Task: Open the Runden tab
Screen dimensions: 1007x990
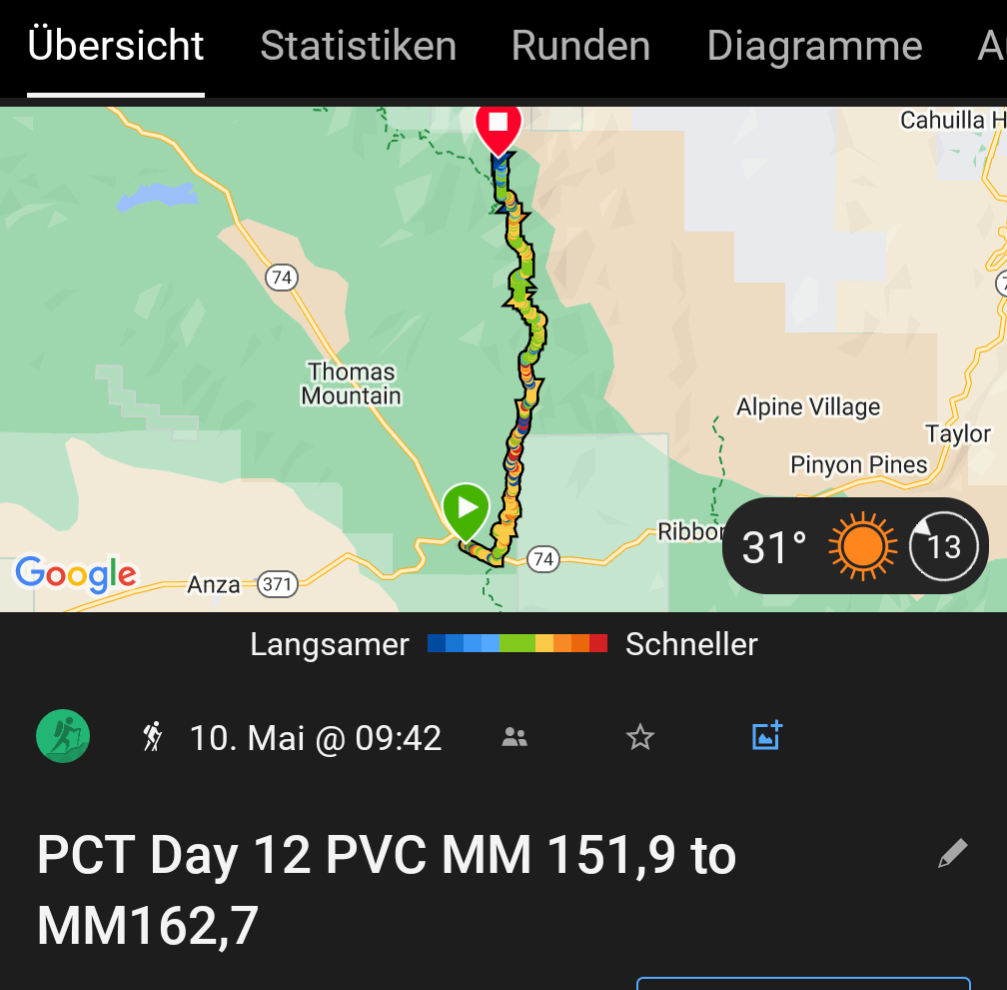Action: pyautogui.click(x=580, y=46)
